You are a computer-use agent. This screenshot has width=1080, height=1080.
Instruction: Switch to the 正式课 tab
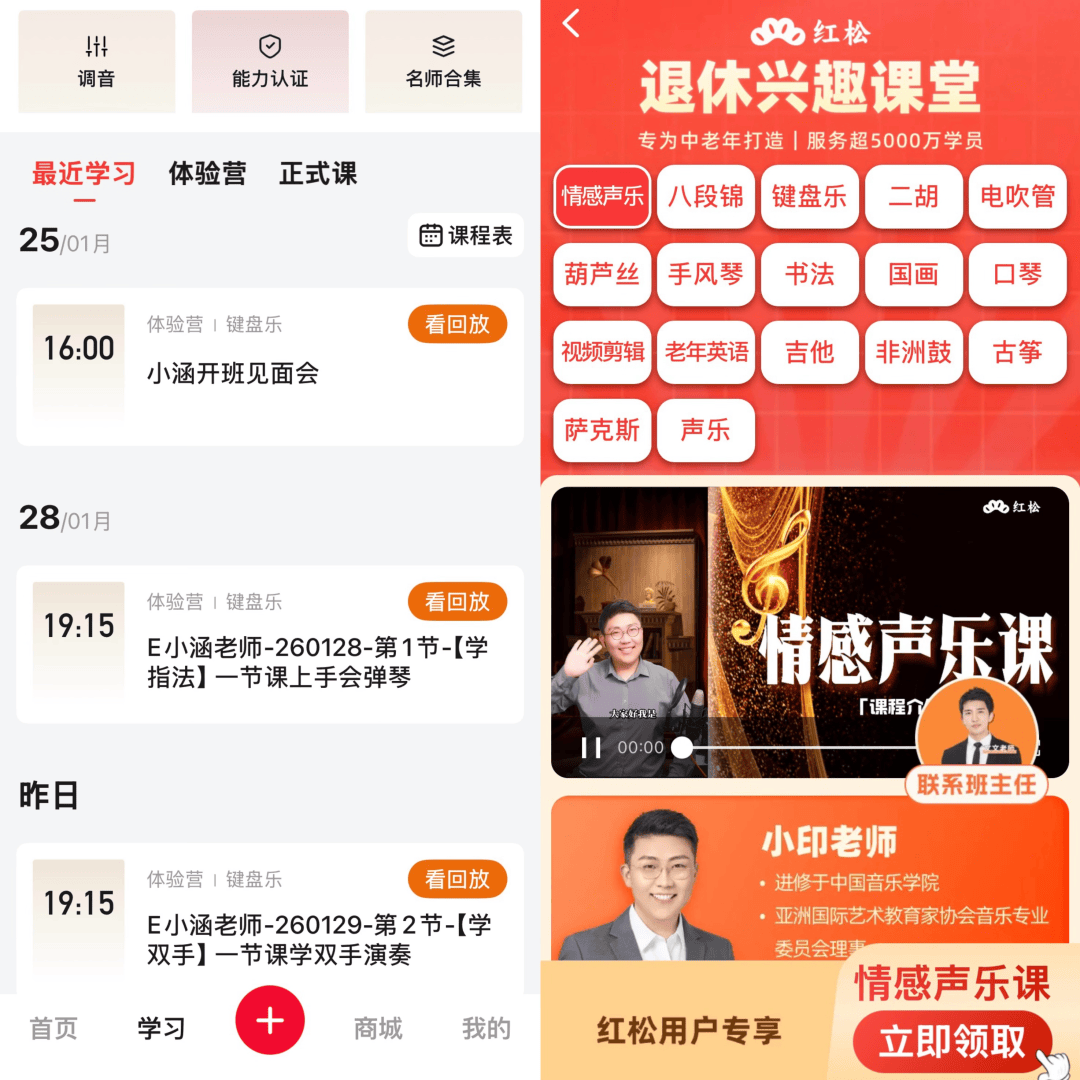pos(318,174)
